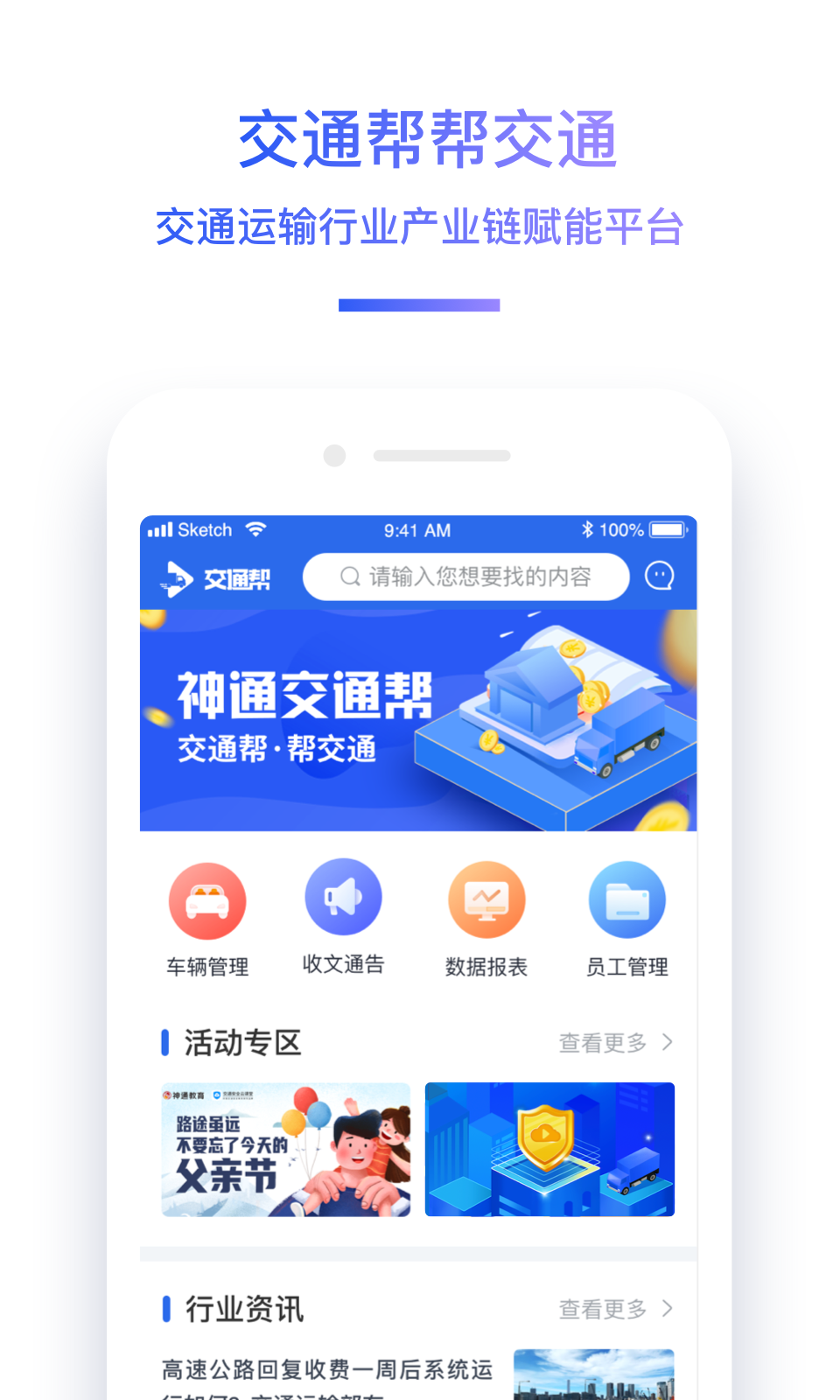Click the news article city skyline thumbnail
This screenshot has width=840, height=1400.
coord(595,1375)
